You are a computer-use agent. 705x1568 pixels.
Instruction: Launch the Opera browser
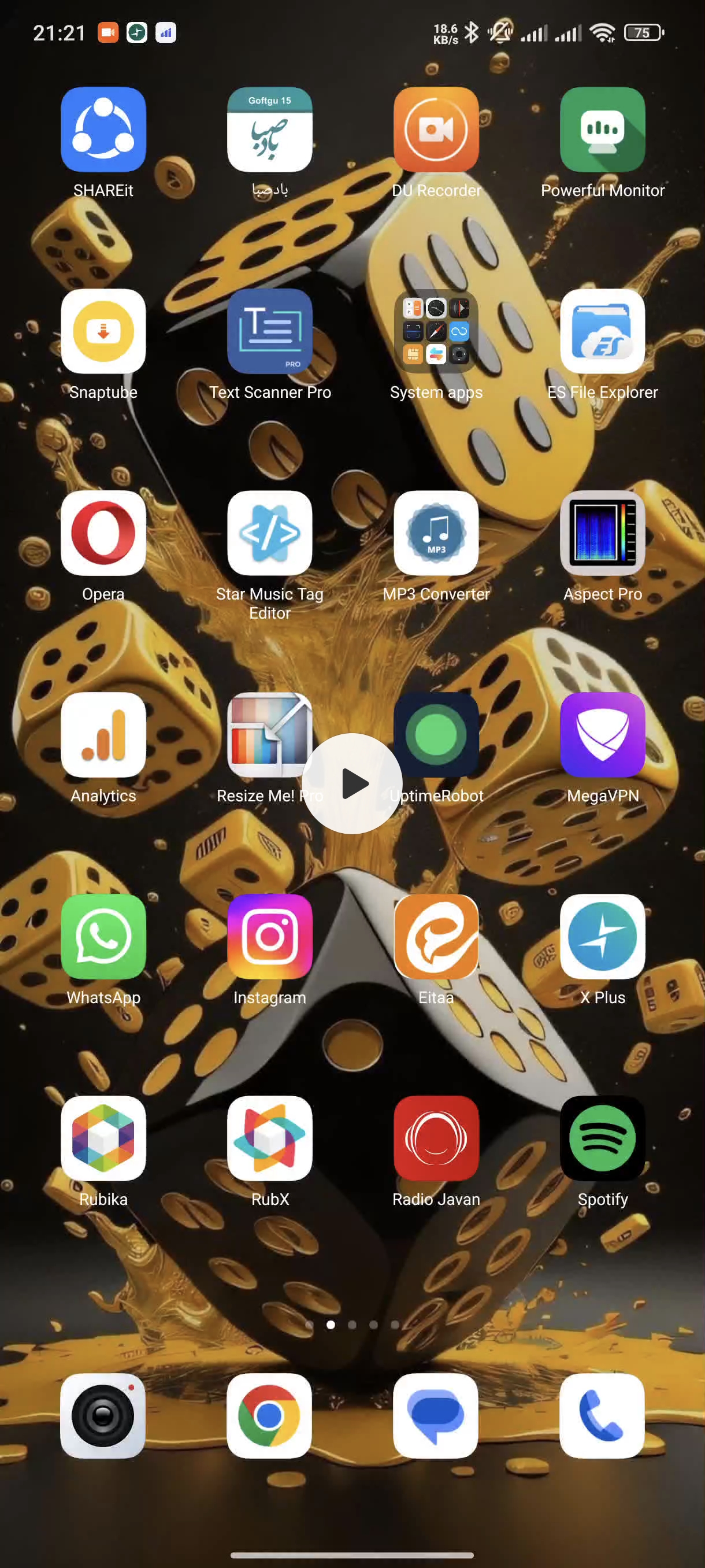click(x=103, y=533)
